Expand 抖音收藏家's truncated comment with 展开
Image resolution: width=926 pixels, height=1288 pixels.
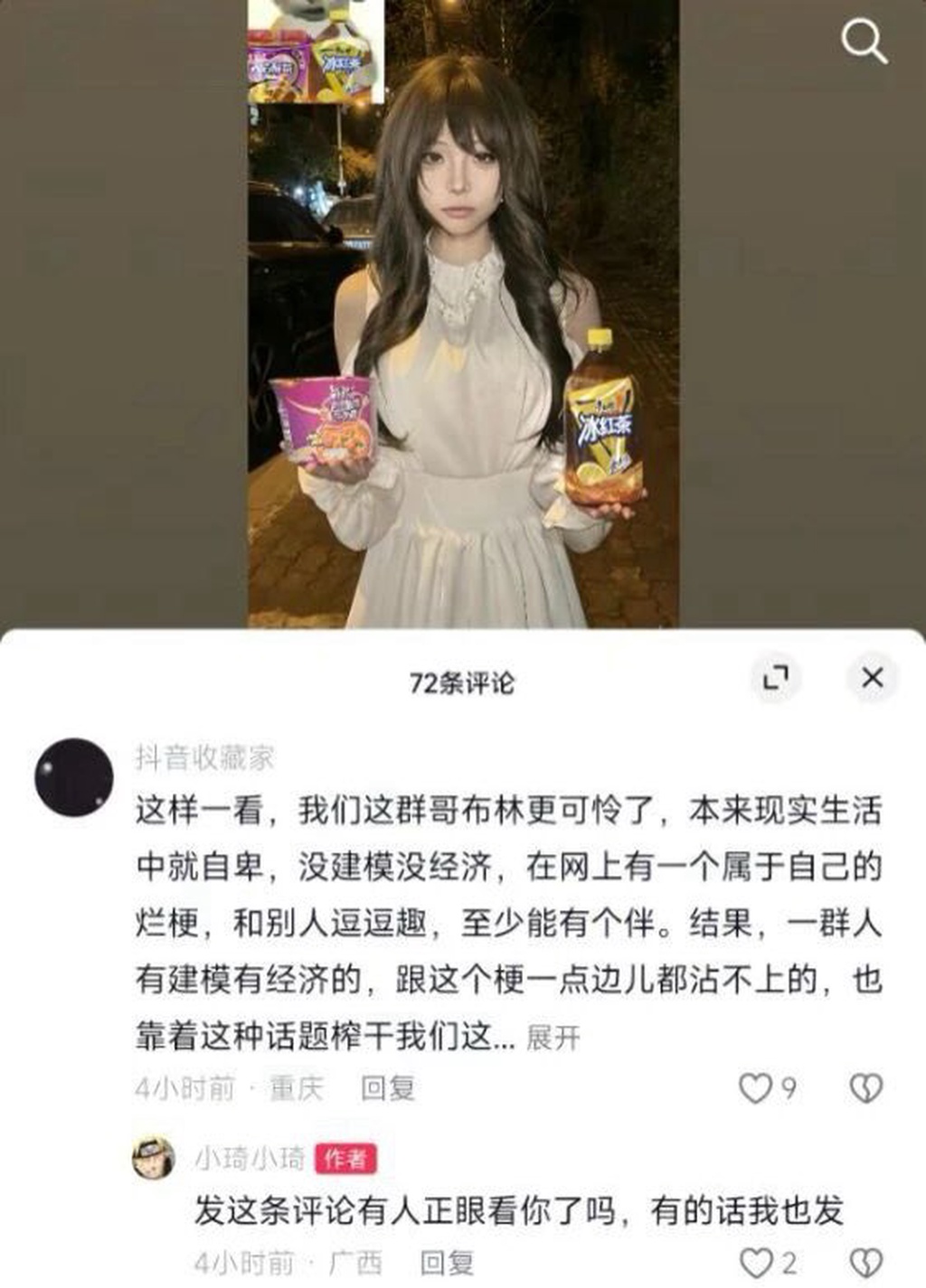pos(553,1038)
